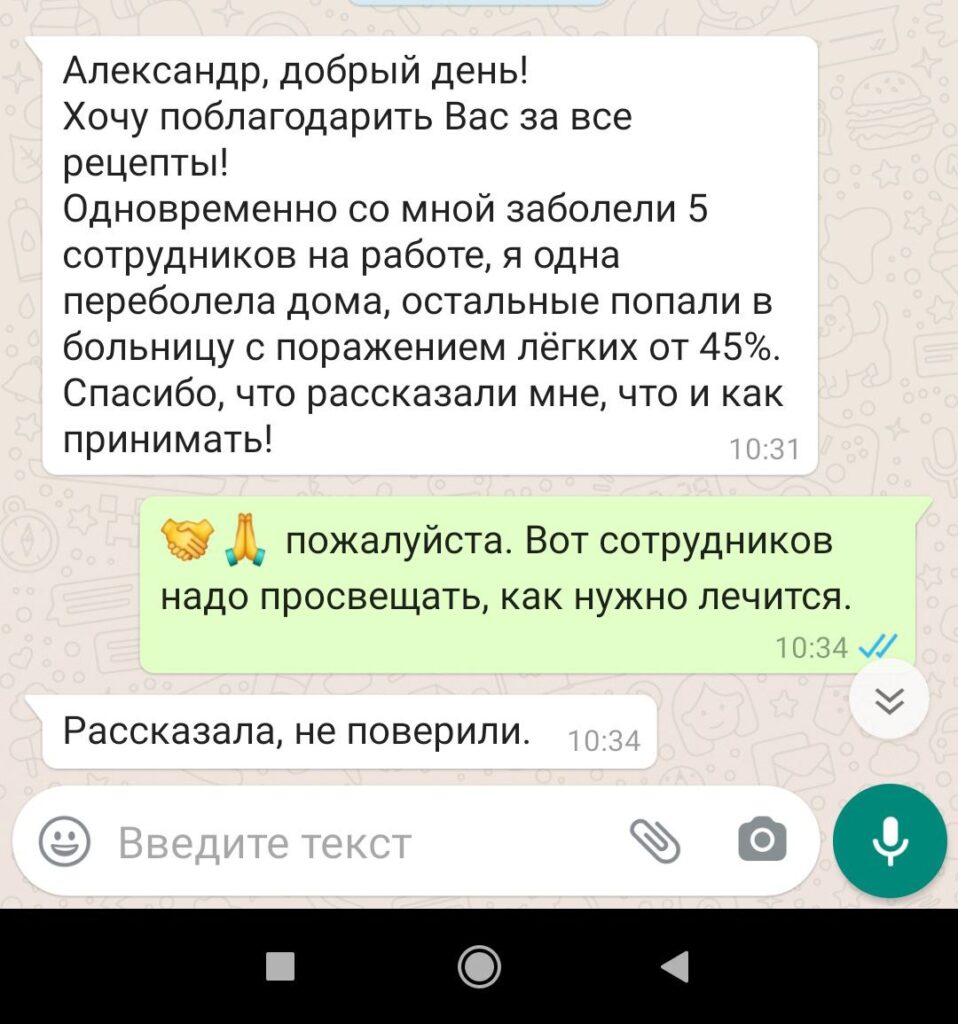Click the paperclip attachment icon

pos(655,843)
